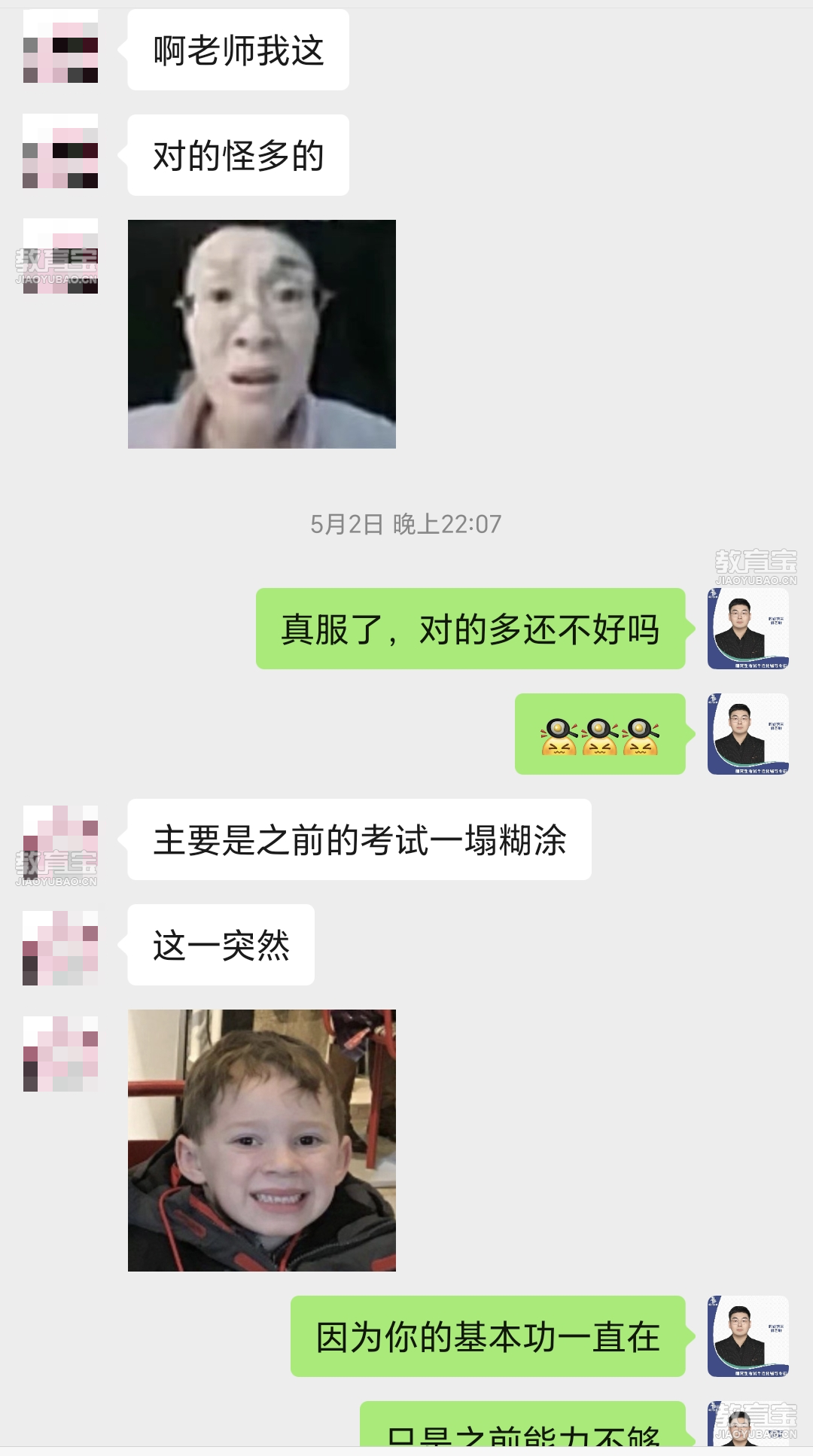Open the smiling boy image message
The width and height of the screenshot is (813, 1456).
(261, 1140)
